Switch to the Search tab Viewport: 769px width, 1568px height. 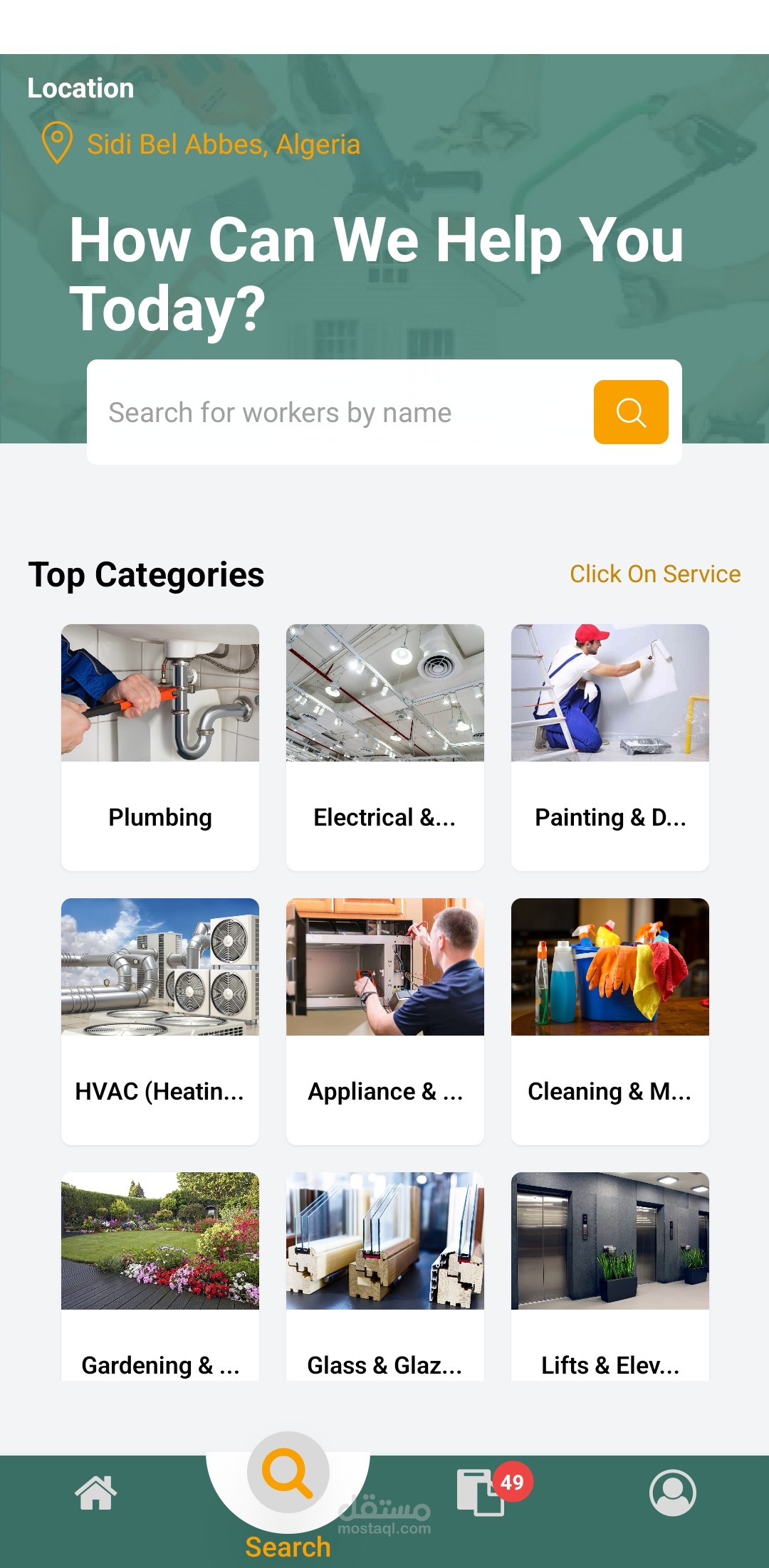288,1495
